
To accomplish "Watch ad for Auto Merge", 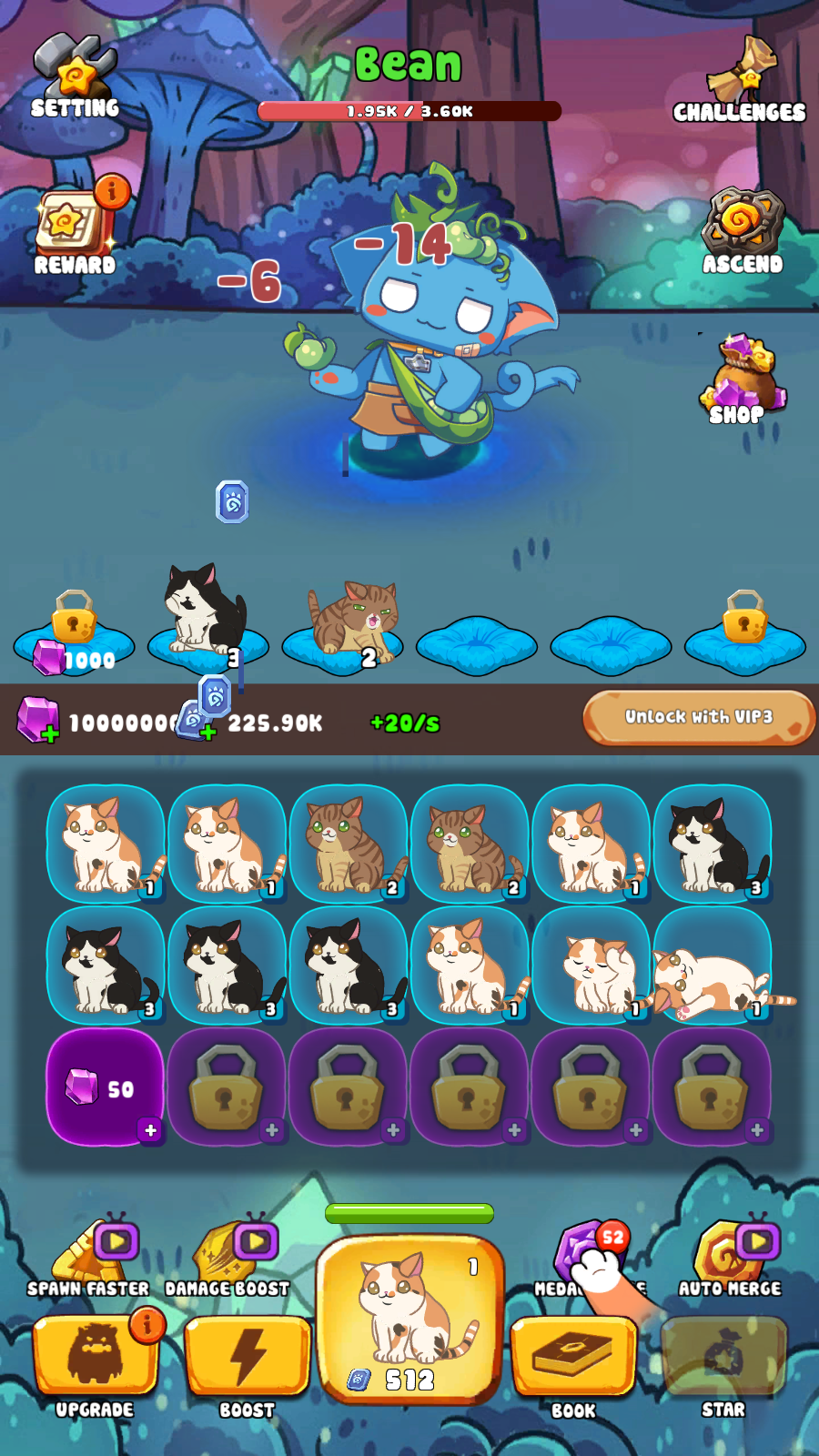I will pyautogui.click(x=730, y=1258).
